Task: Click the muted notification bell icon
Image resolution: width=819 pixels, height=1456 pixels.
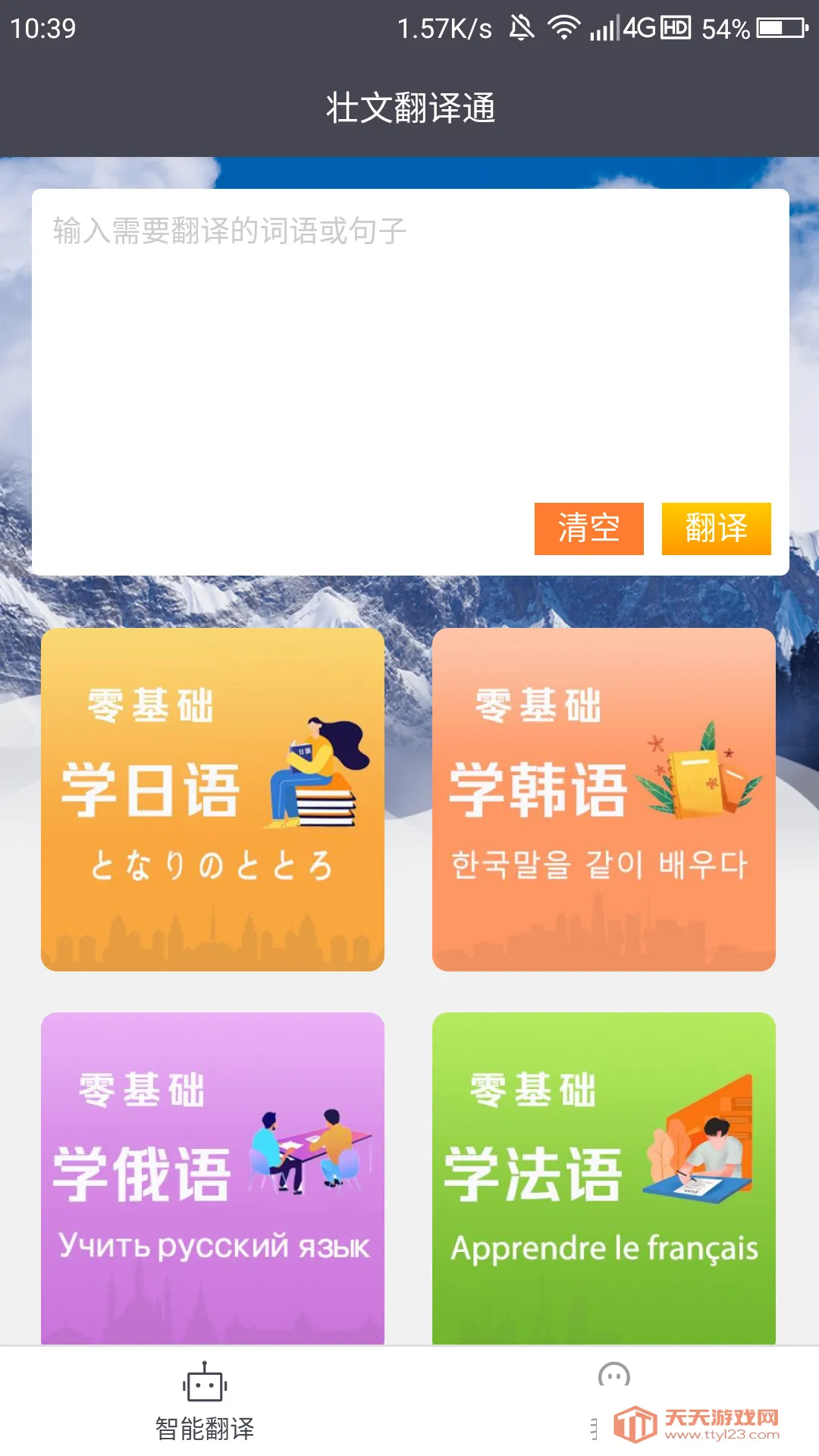Action: tap(522, 25)
